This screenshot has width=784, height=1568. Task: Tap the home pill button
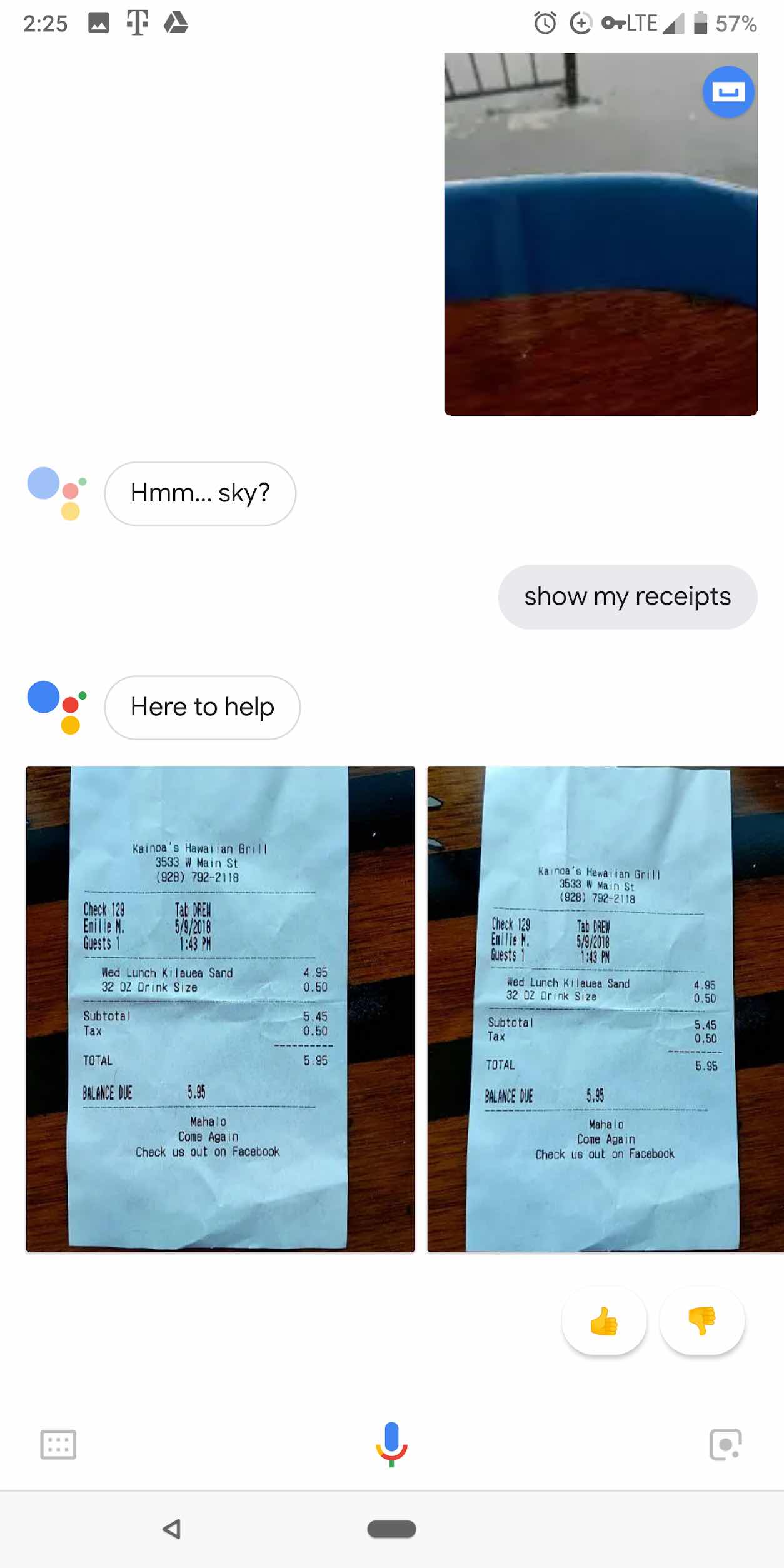pos(391,1529)
